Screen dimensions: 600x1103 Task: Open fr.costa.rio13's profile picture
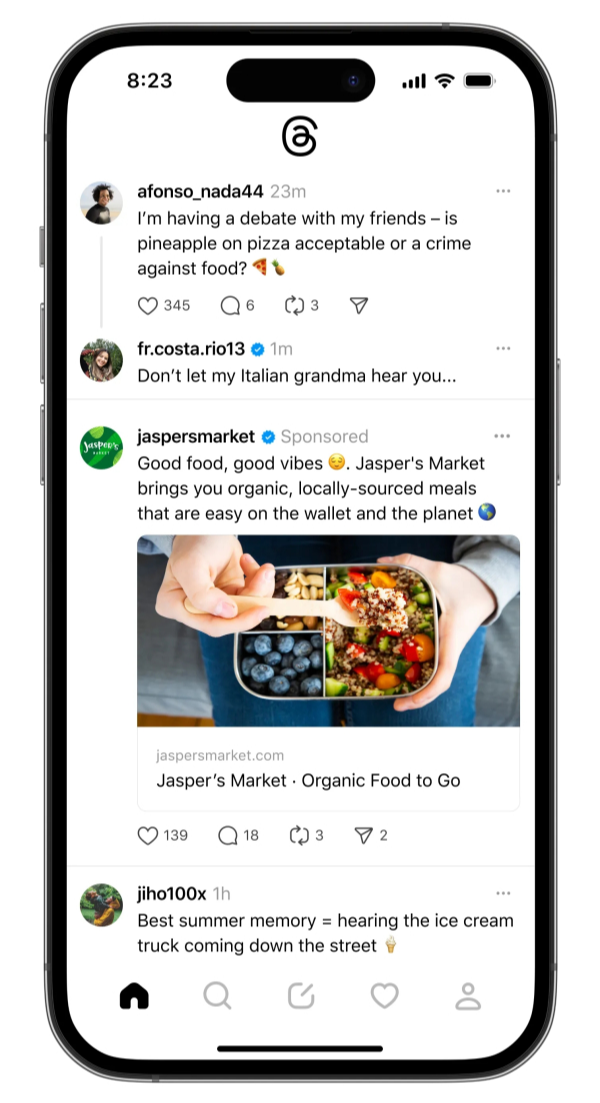101,360
